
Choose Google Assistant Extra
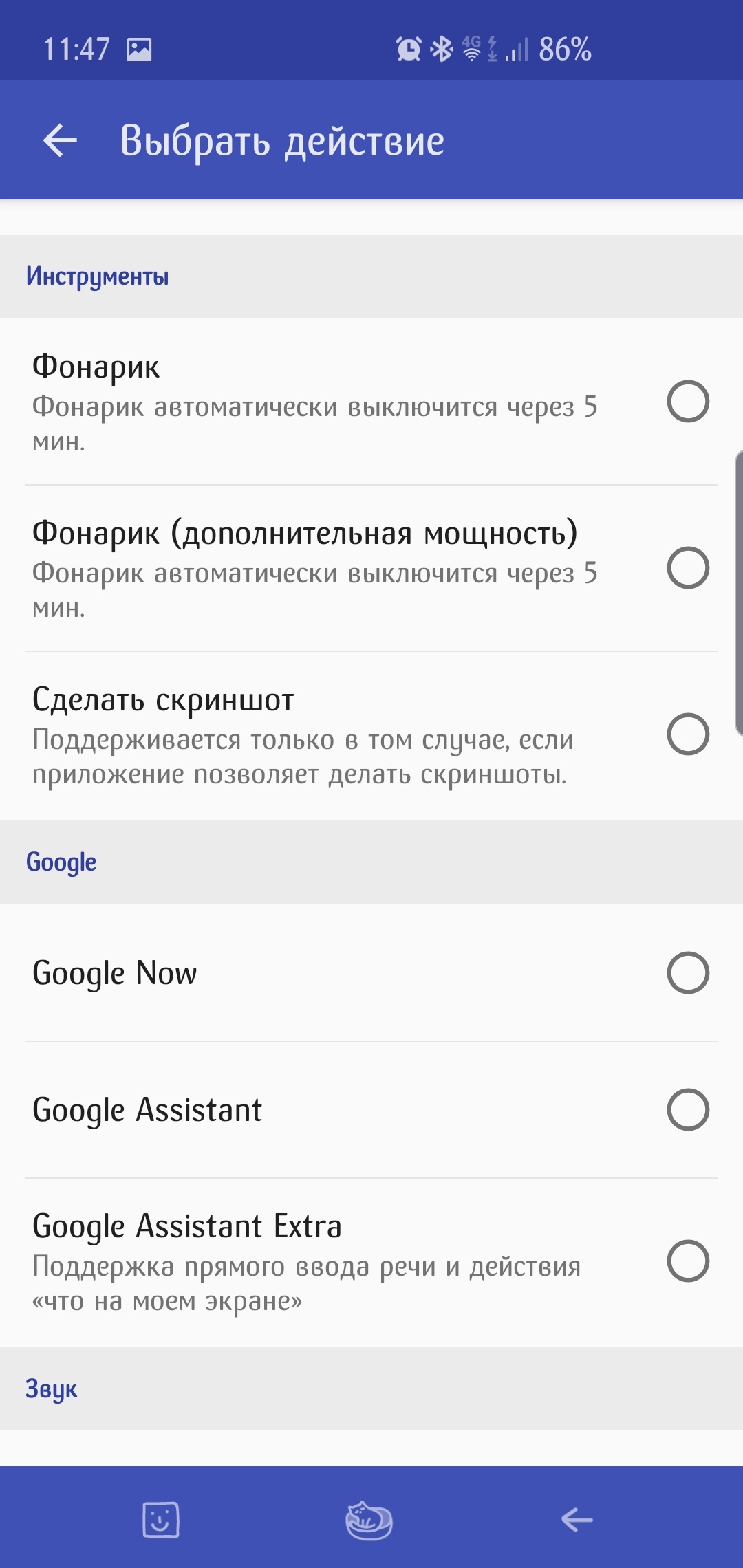[x=371, y=1262]
